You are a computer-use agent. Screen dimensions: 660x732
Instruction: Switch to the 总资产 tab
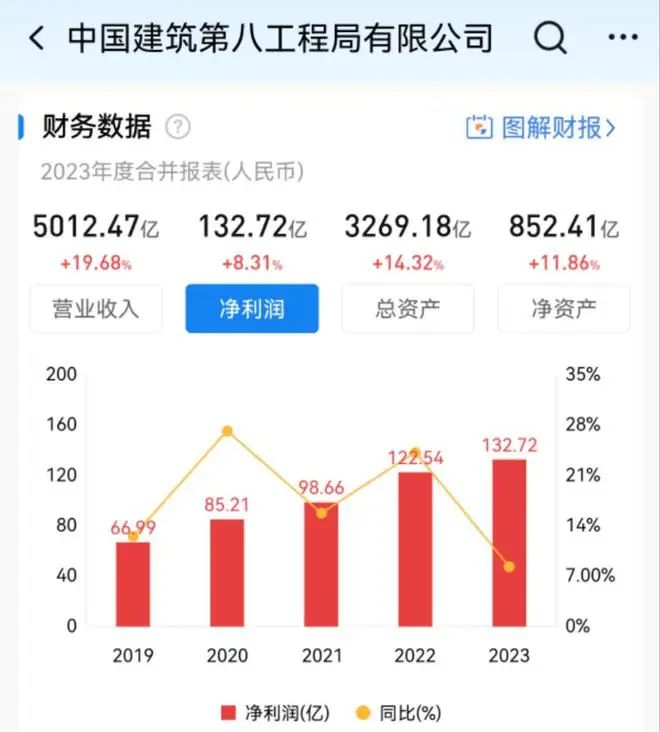(408, 308)
